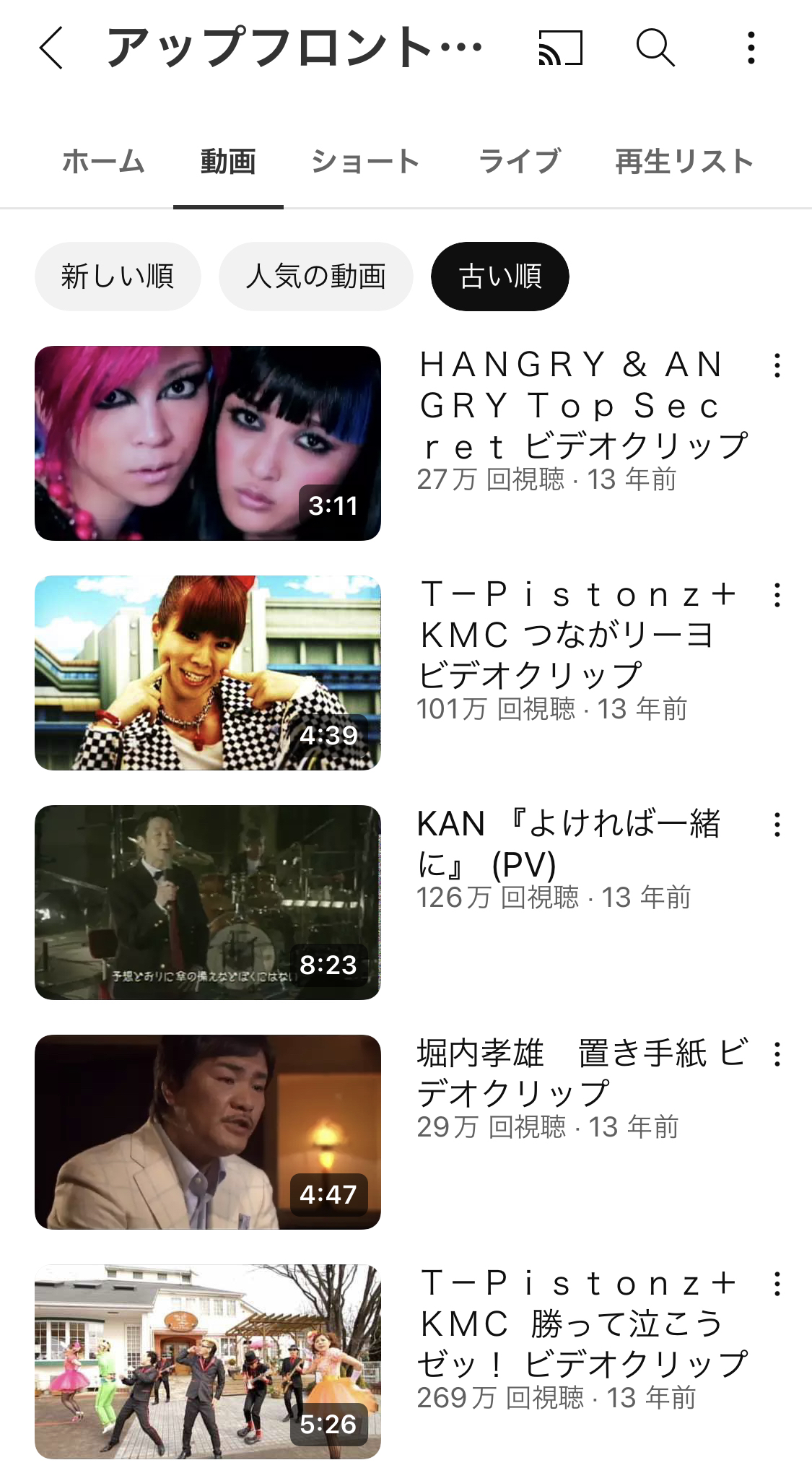The width and height of the screenshot is (812, 1473).
Task: Open the search magnifier icon
Action: pyautogui.click(x=655, y=48)
